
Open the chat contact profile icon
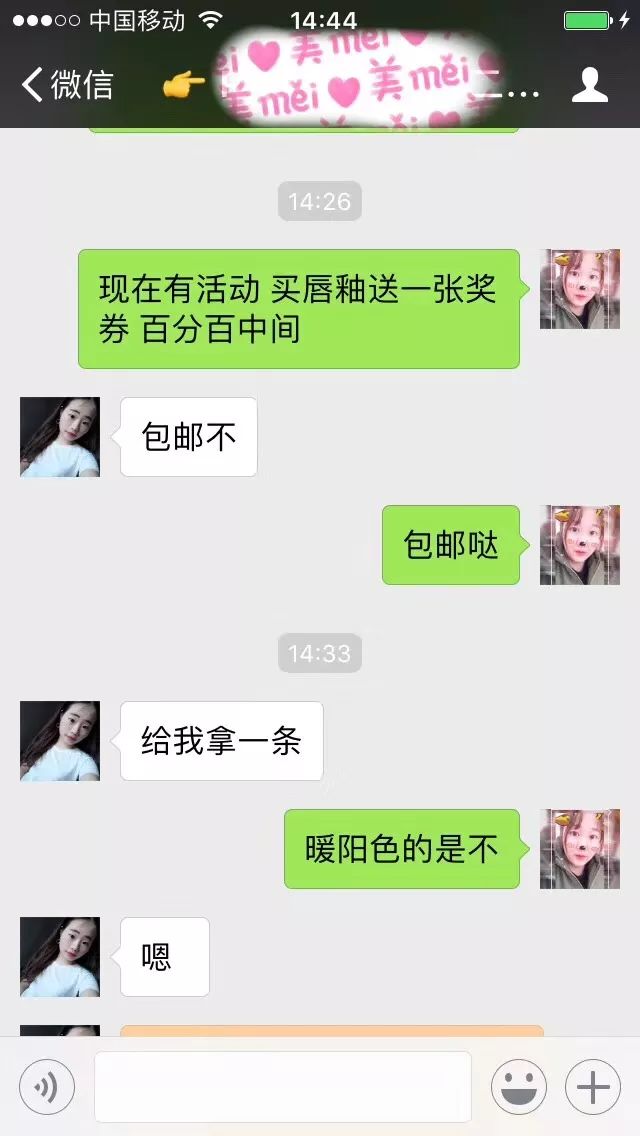590,85
